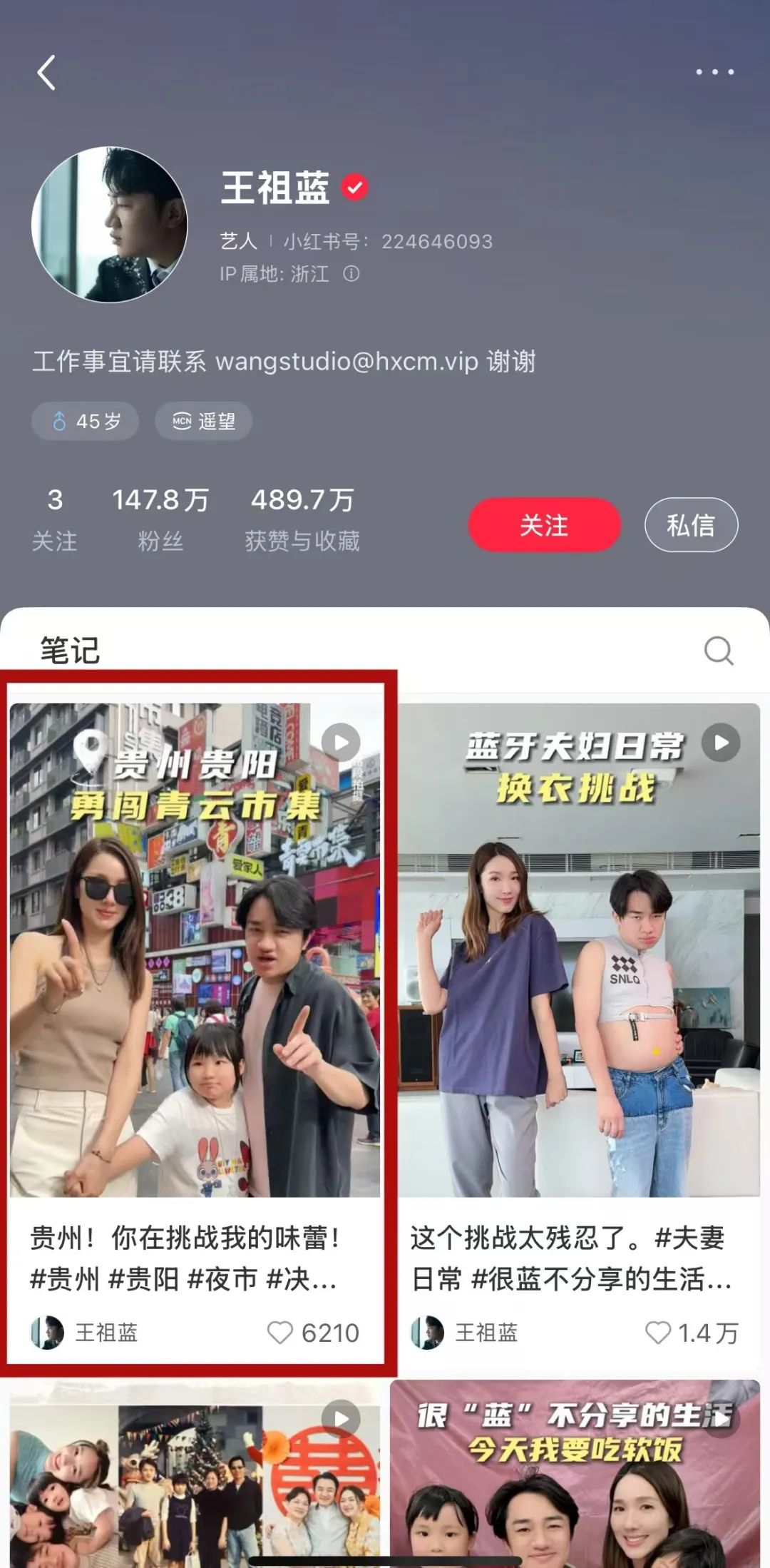Open the three-dot overflow menu
Image resolution: width=770 pixels, height=1568 pixels.
tap(714, 72)
